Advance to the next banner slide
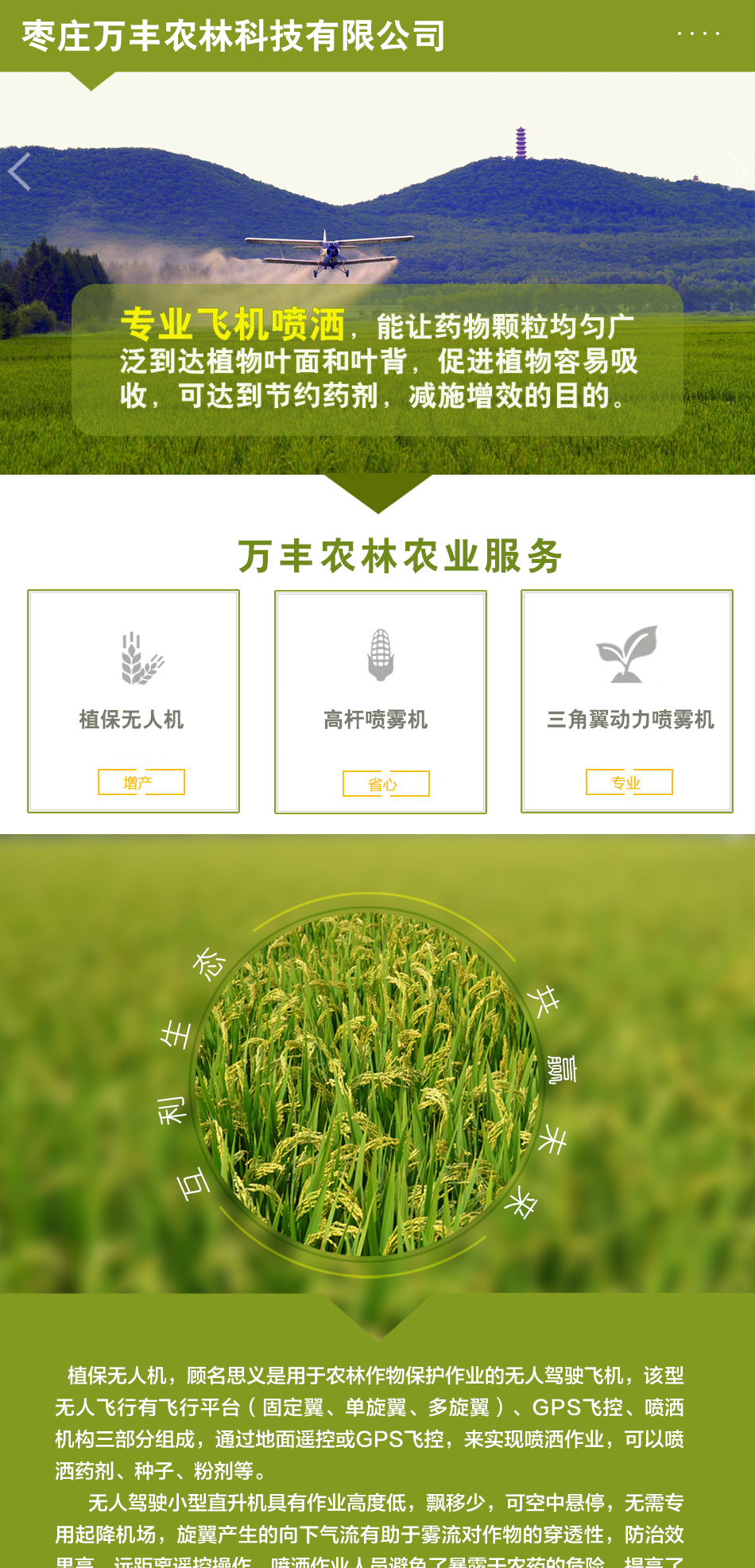 739,171
